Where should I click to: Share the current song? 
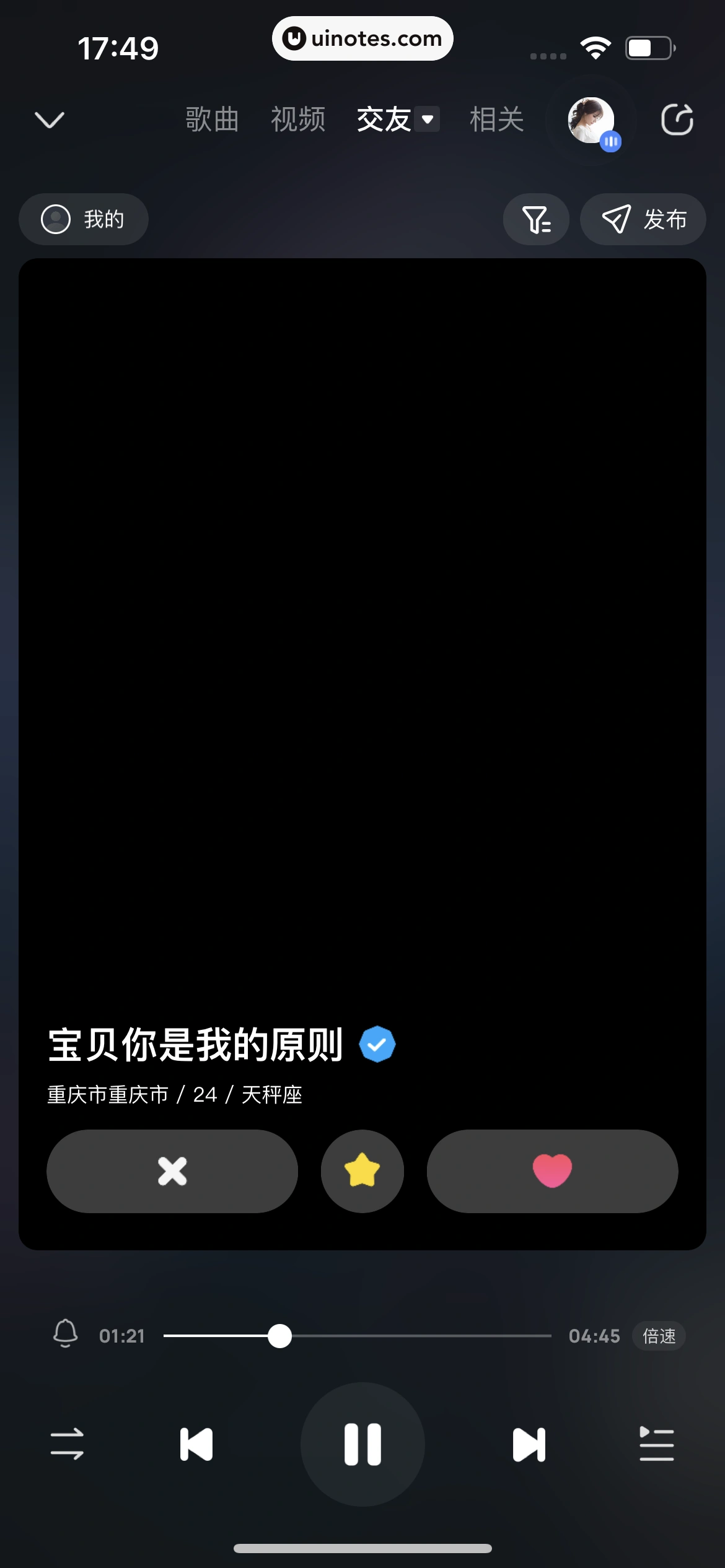[x=677, y=120]
